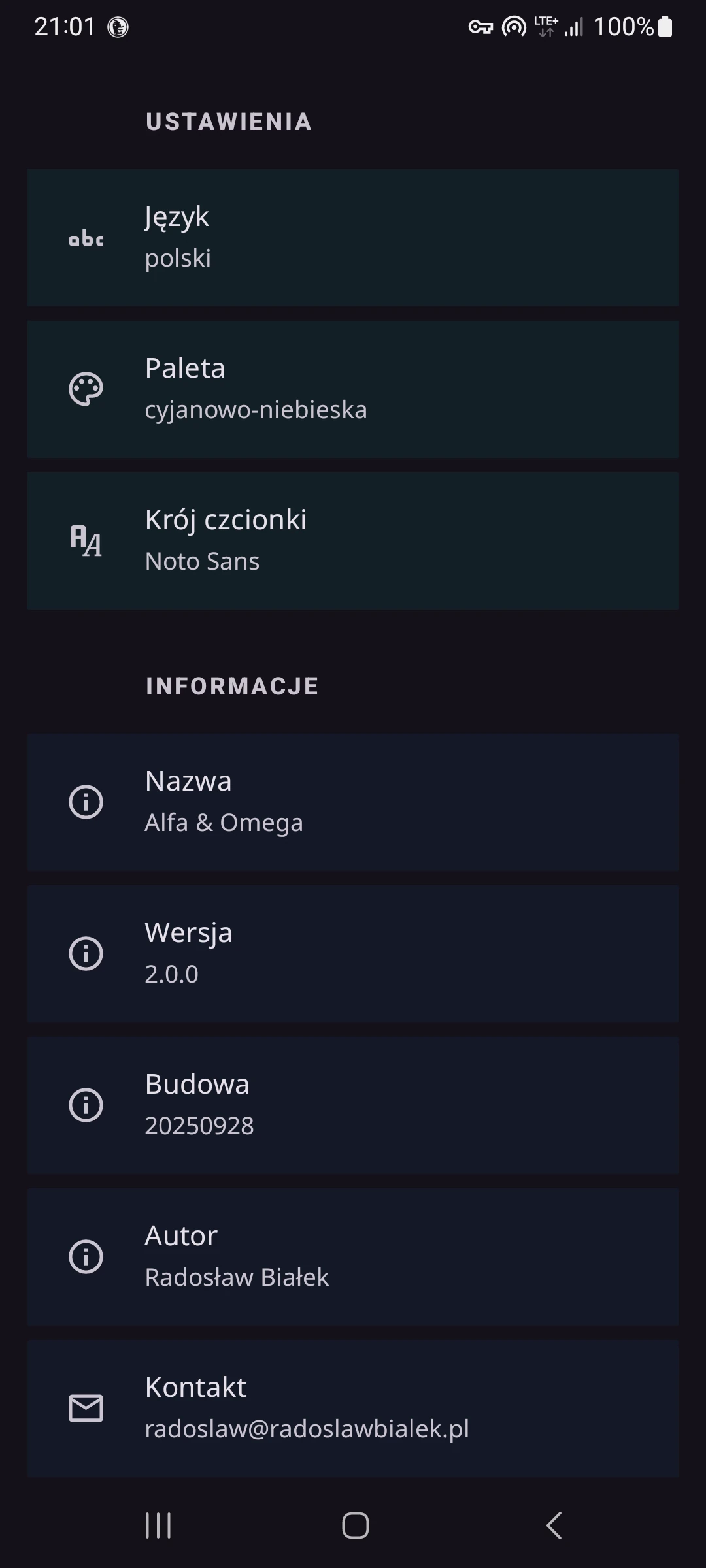Click the key icon in the status bar
Image resolution: width=706 pixels, height=1568 pixels.
482,26
